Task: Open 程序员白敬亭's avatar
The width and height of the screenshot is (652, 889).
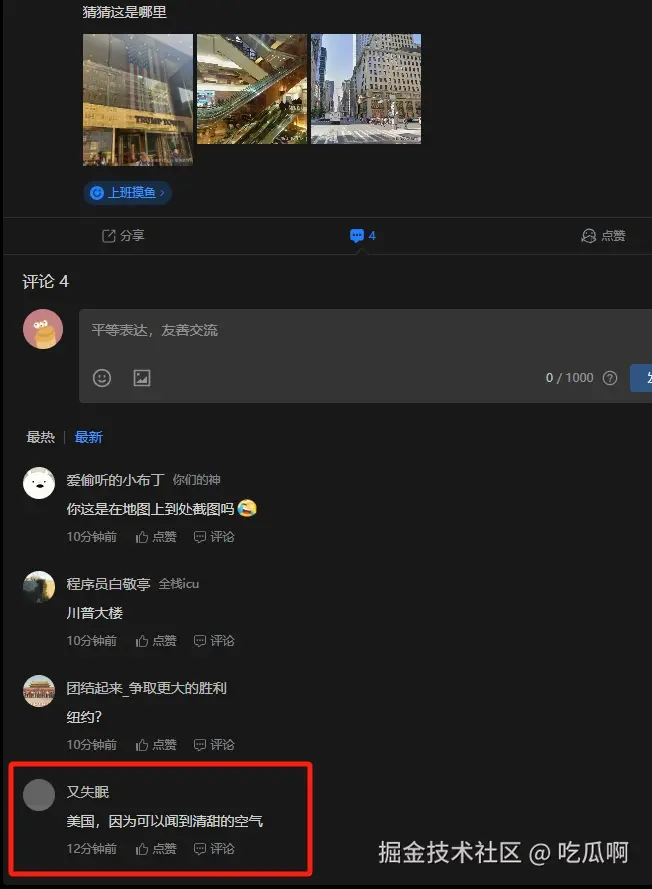Action: pos(39,587)
